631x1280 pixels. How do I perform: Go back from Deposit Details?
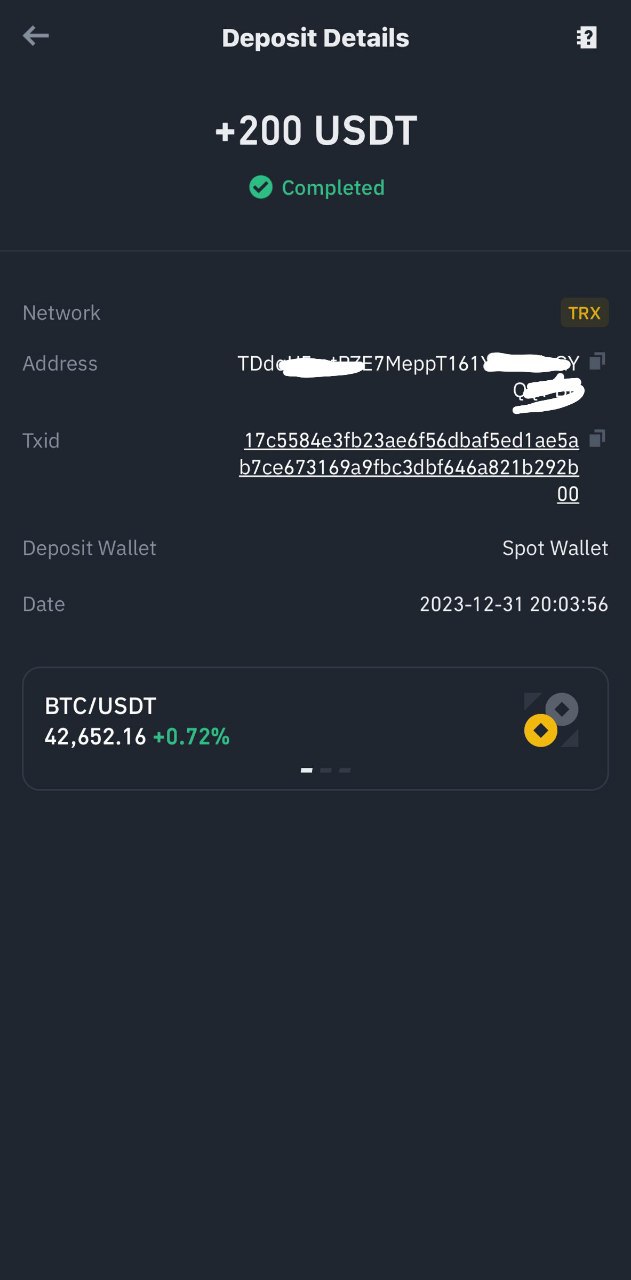(36, 37)
